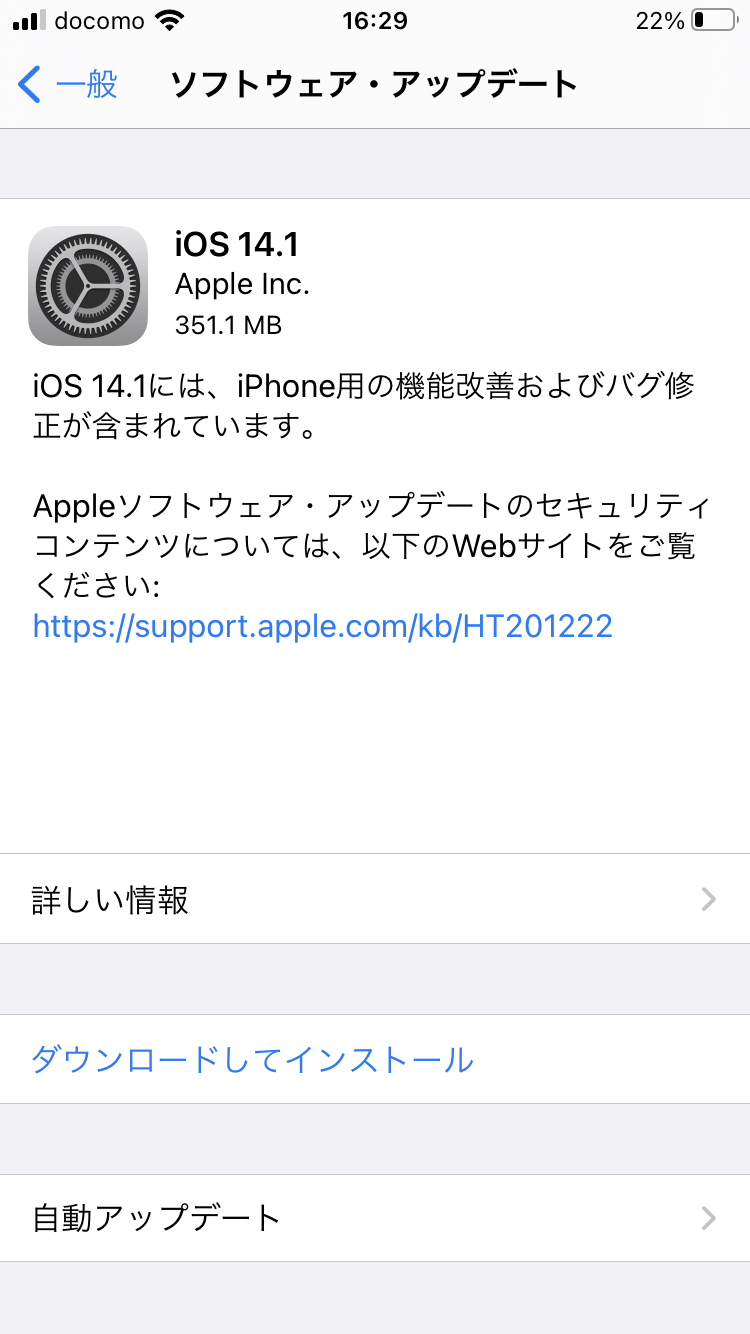This screenshot has width=750, height=1334.
Task: Go back to the 一般 settings
Action: tap(68, 85)
